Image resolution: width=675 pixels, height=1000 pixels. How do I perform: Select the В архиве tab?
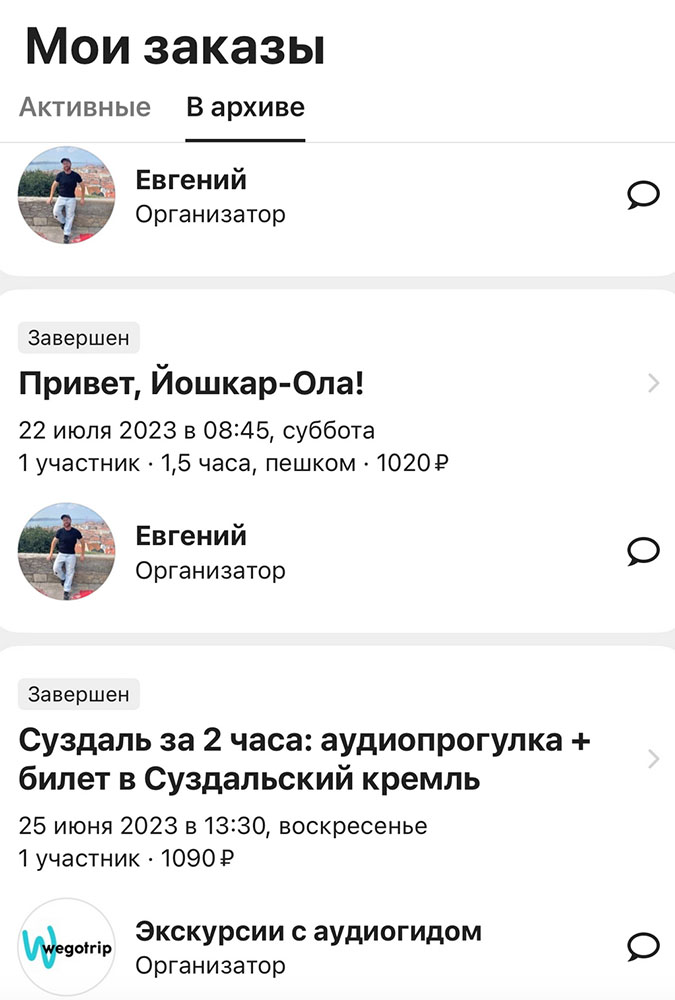point(245,107)
